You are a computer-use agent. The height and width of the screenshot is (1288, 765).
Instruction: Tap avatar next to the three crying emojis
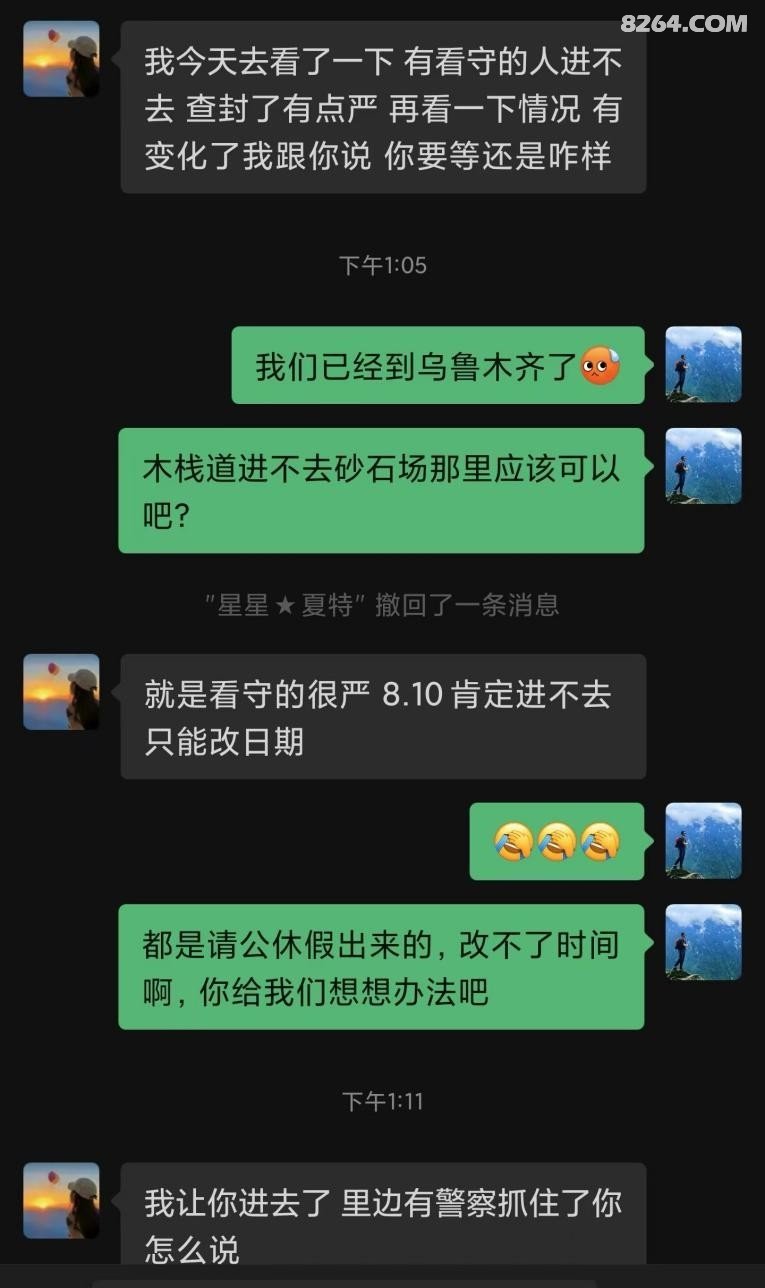pos(703,841)
